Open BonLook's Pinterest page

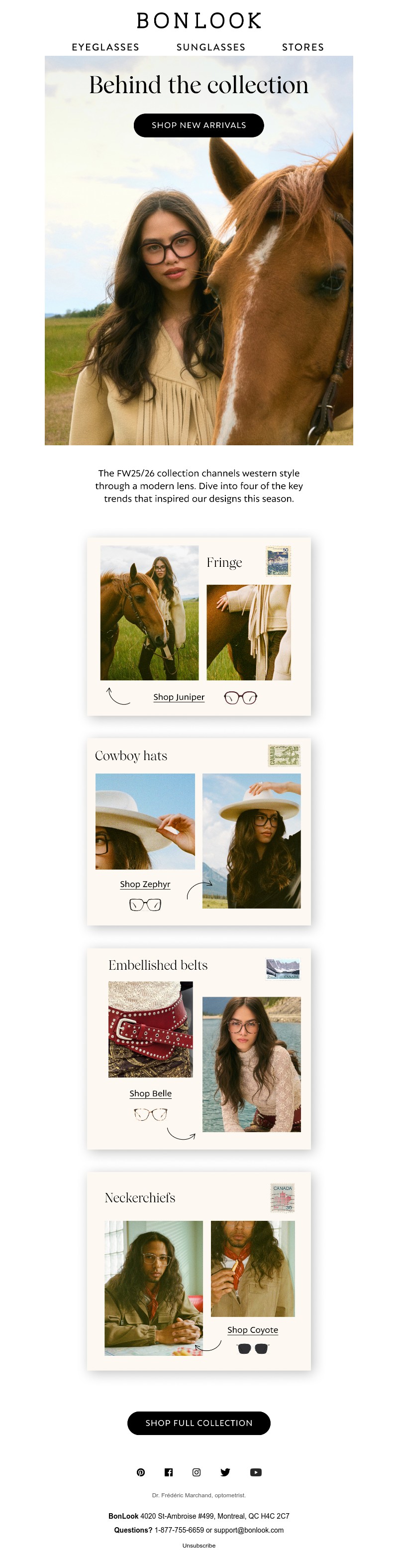point(141,1472)
